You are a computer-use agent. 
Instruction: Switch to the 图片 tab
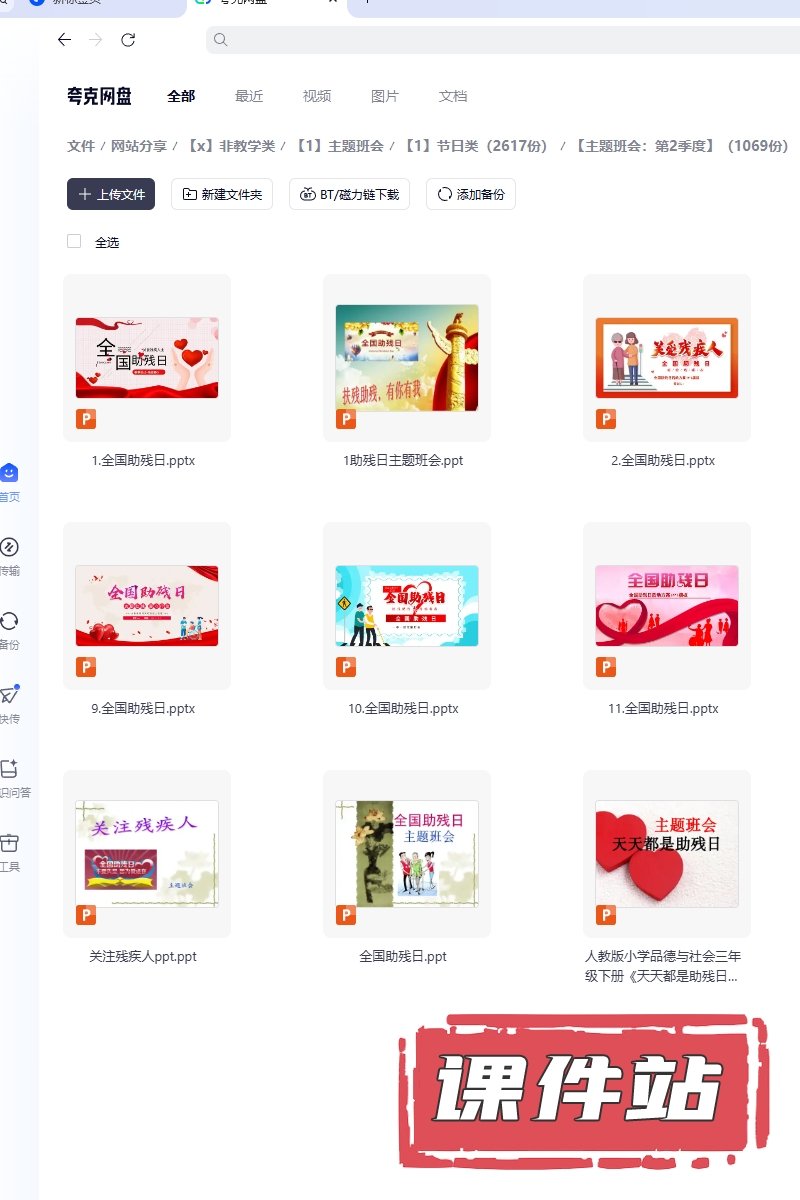point(385,96)
